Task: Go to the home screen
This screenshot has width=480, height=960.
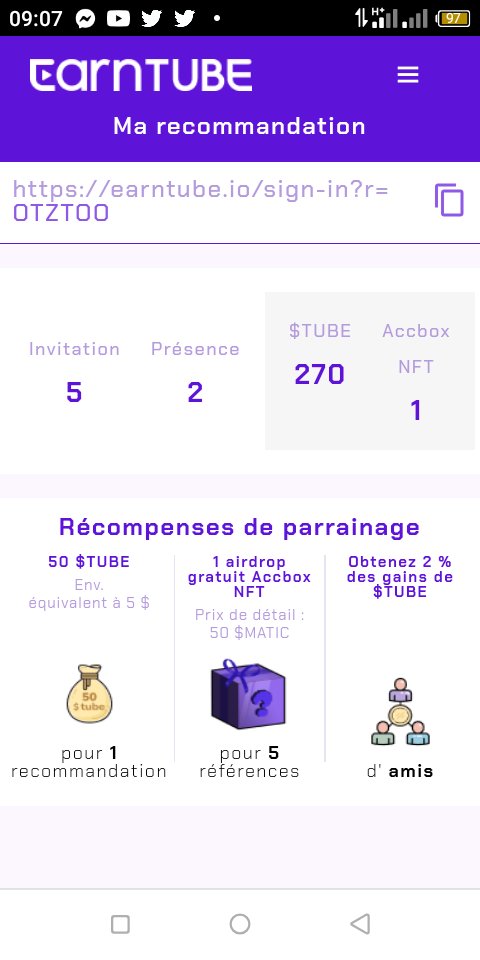Action: tap(240, 924)
